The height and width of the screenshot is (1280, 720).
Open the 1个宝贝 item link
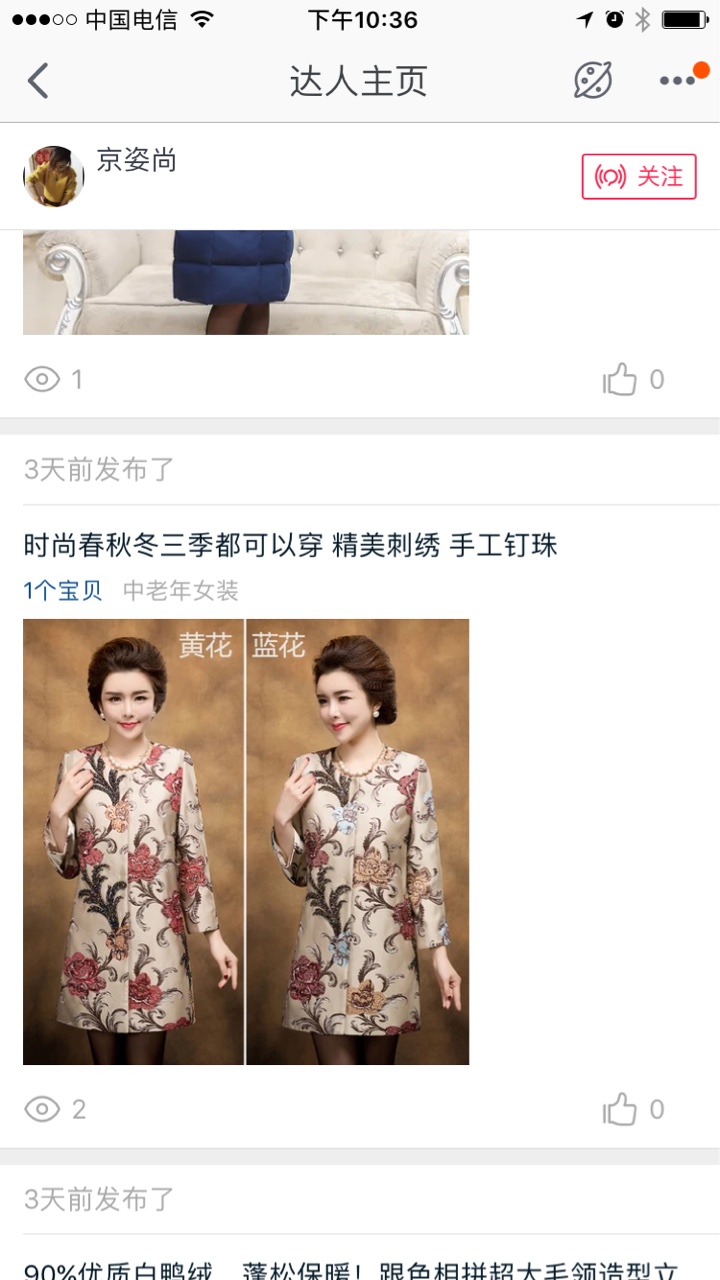pyautogui.click(x=63, y=591)
